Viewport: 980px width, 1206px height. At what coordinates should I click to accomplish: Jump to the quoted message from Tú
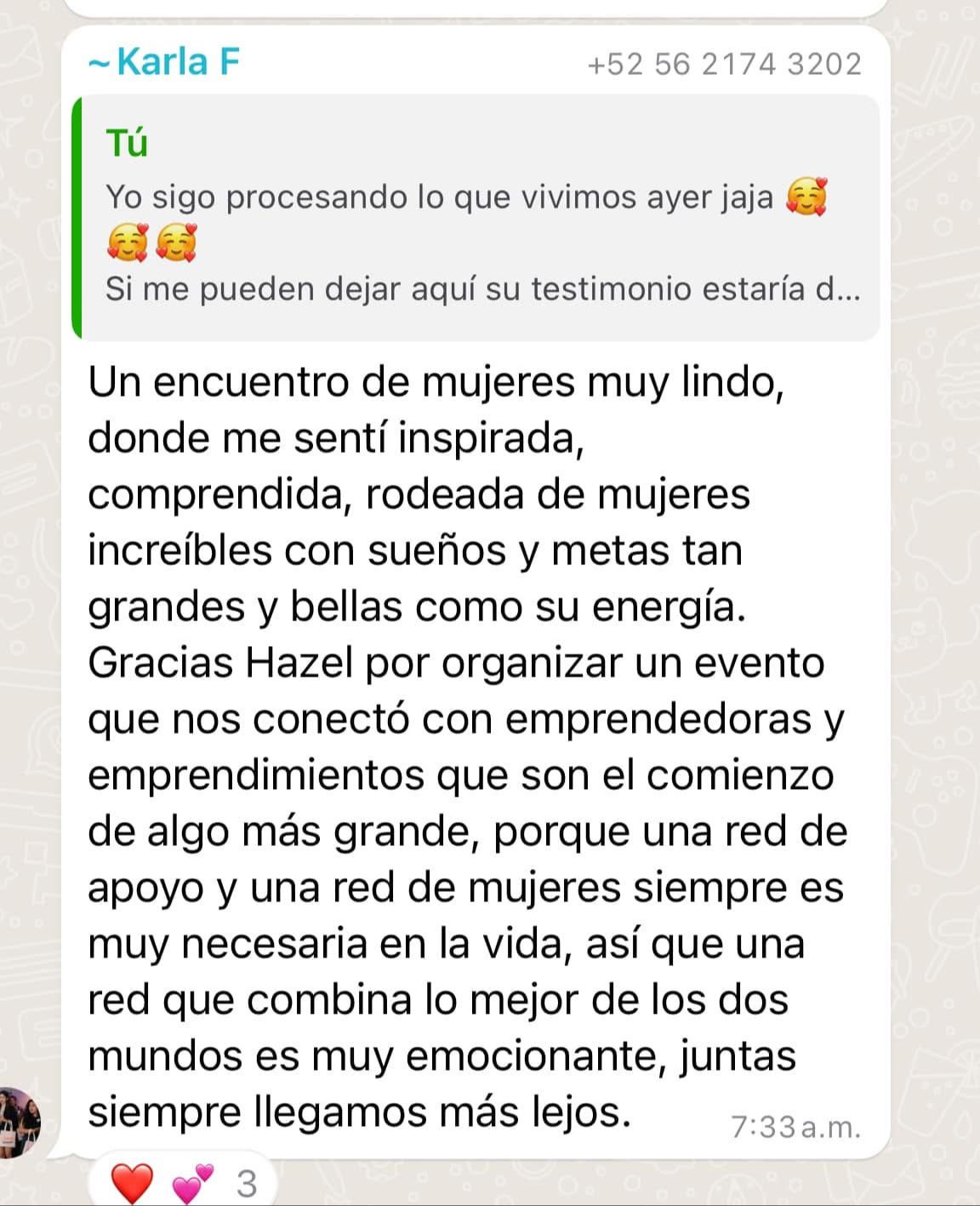coord(476,218)
